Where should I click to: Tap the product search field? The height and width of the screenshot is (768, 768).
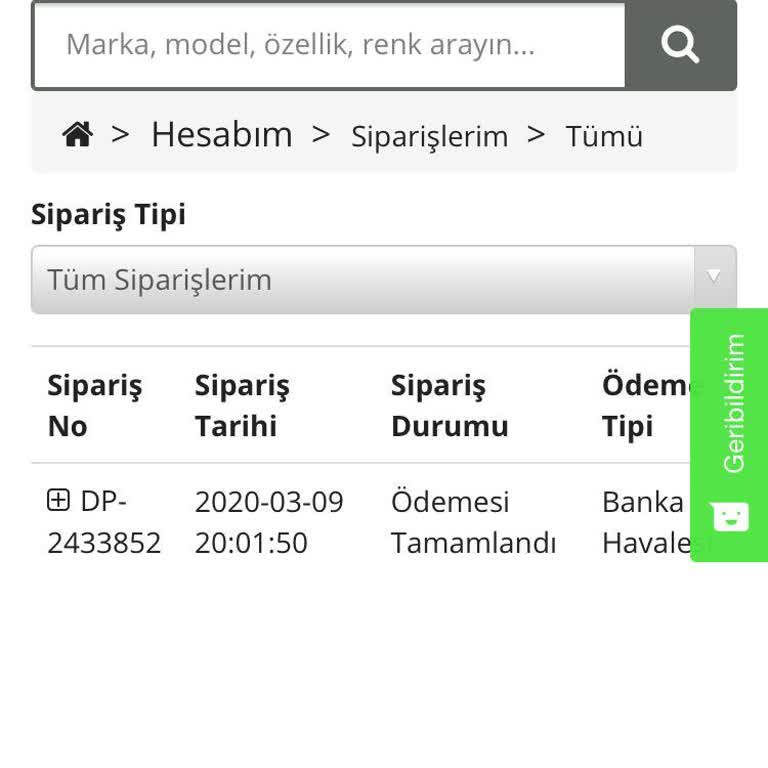pos(330,45)
